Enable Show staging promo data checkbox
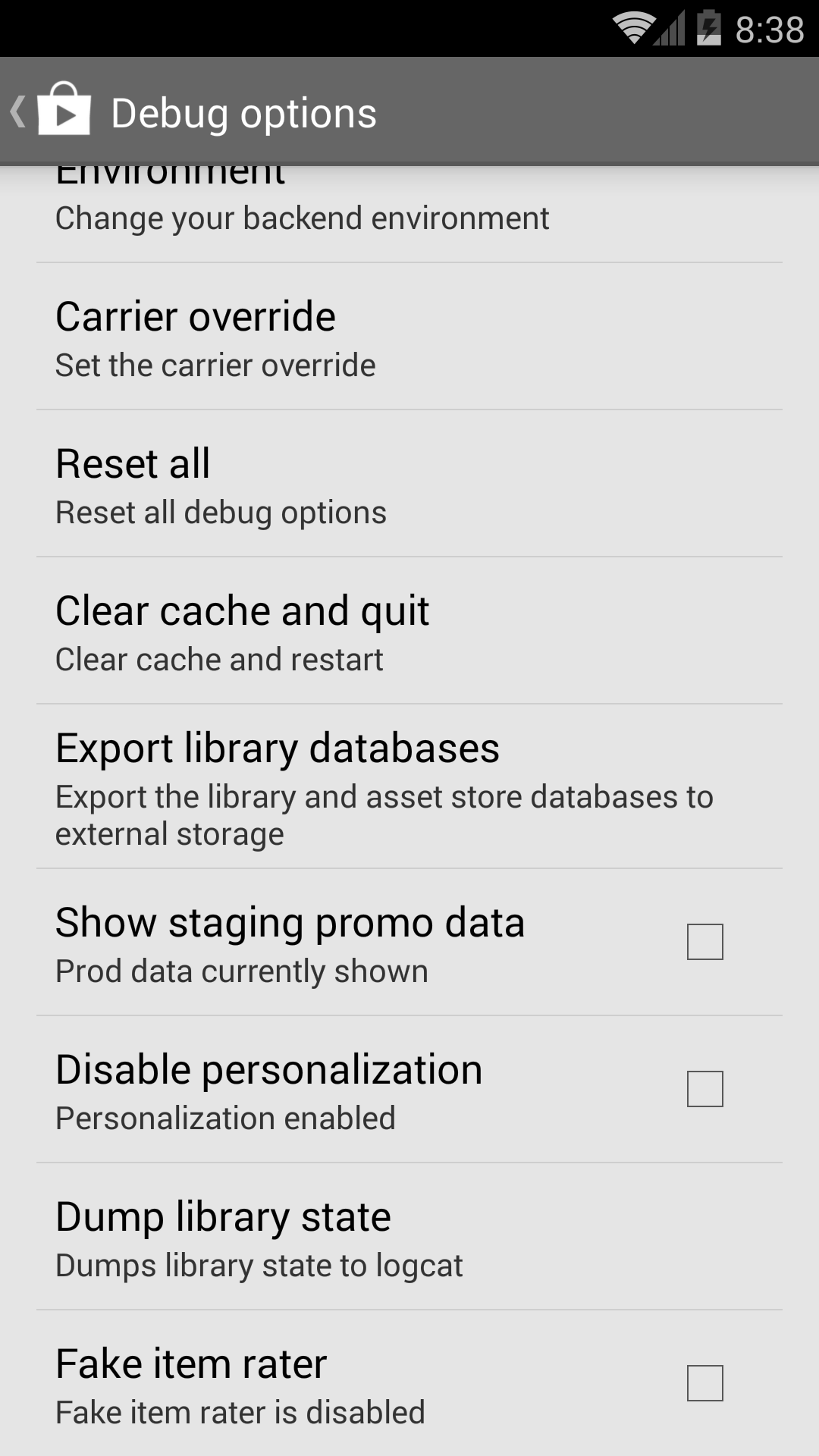819x1456 pixels. point(704,942)
